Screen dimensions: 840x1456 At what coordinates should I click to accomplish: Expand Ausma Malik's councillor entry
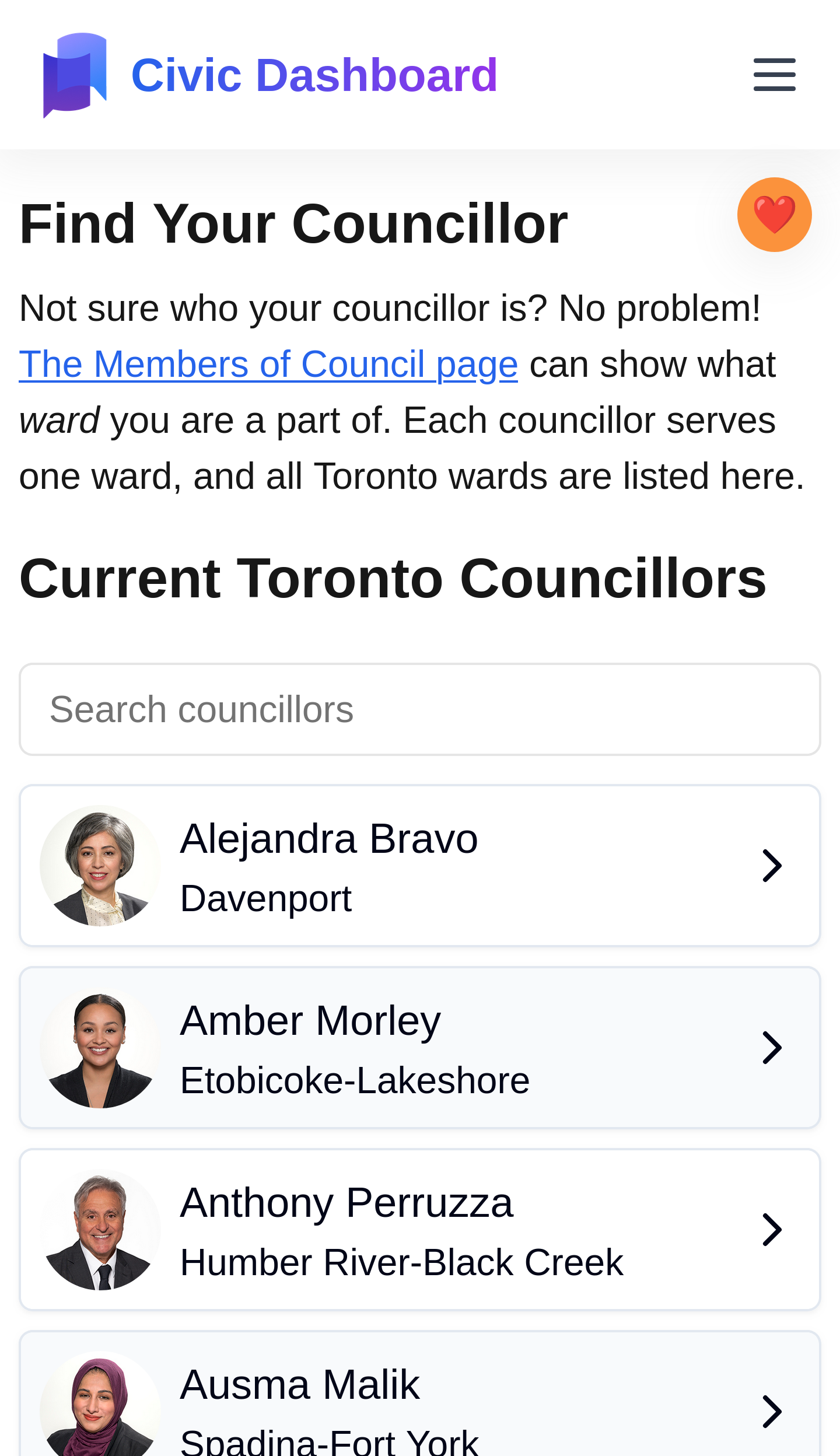coord(420,1409)
